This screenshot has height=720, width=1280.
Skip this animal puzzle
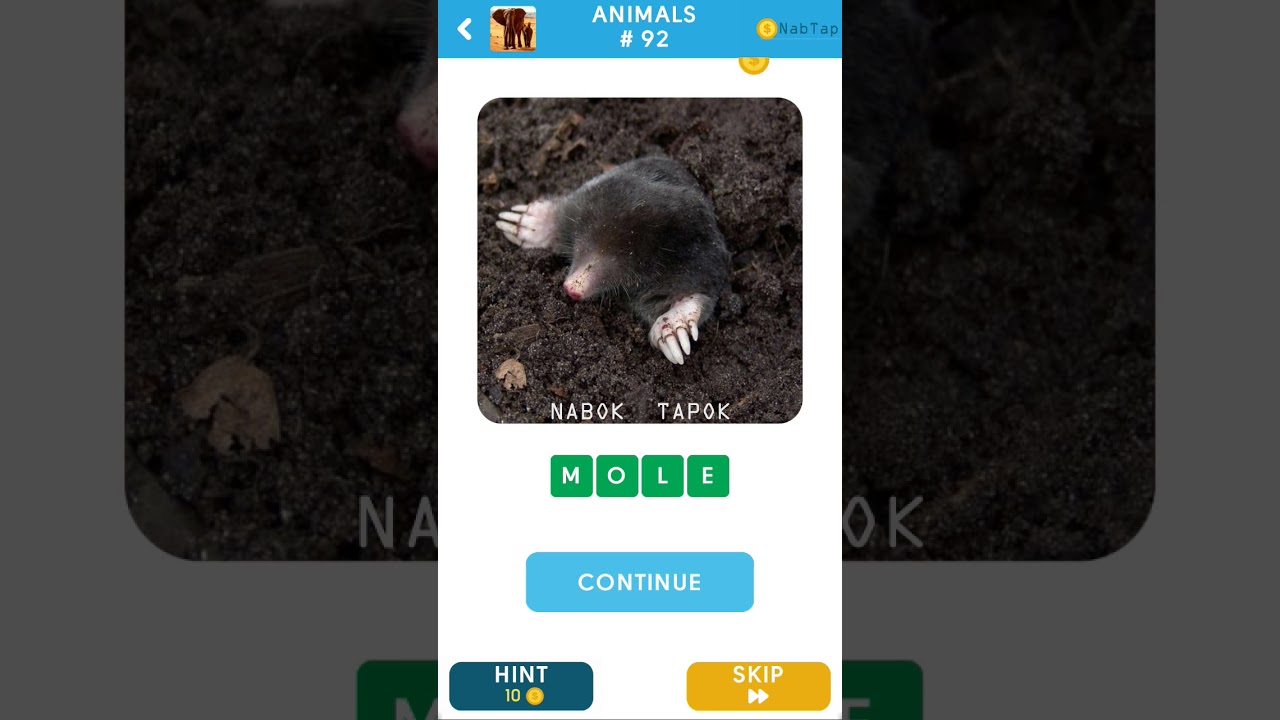[x=758, y=686]
